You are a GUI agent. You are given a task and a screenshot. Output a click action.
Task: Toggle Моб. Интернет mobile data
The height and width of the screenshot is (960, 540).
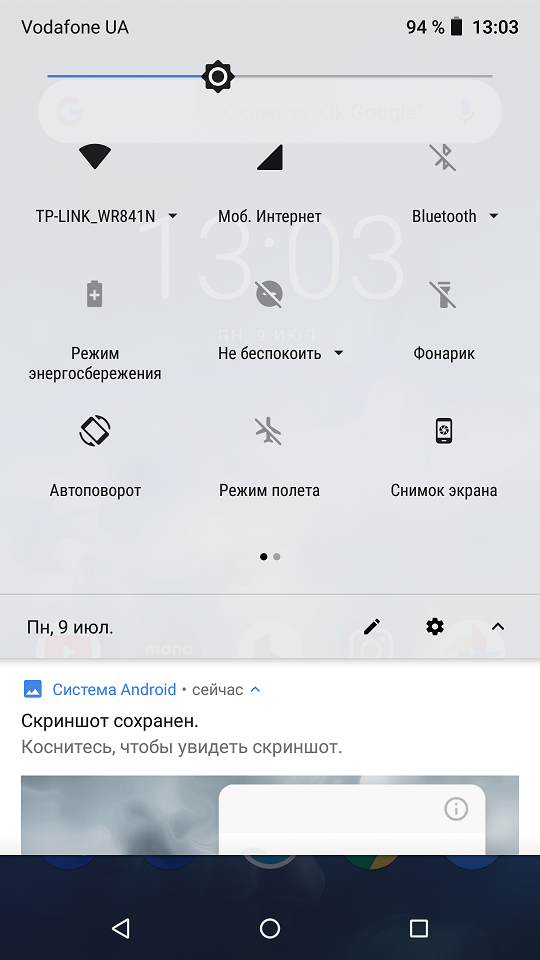pos(269,157)
